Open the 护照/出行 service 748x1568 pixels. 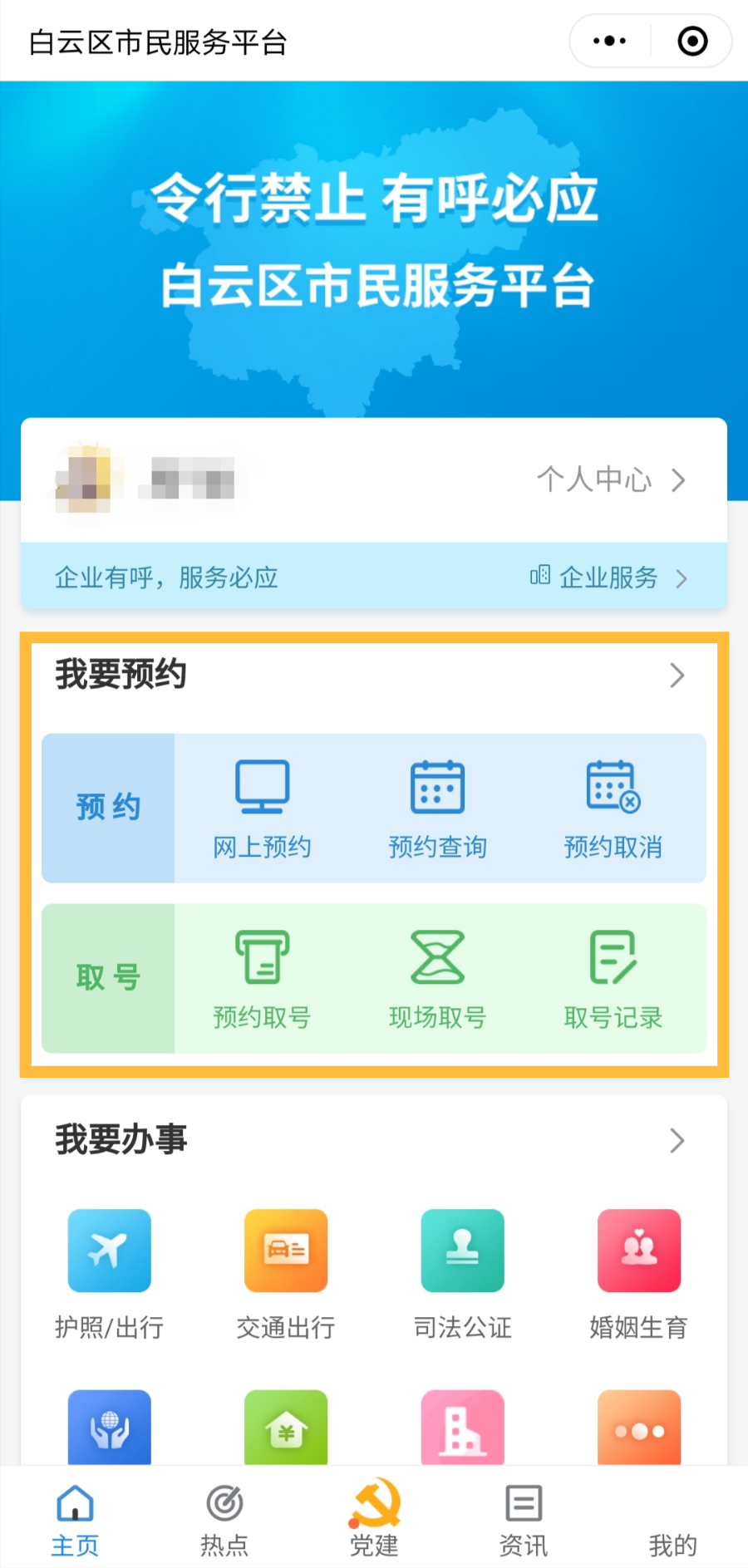coord(109,1272)
